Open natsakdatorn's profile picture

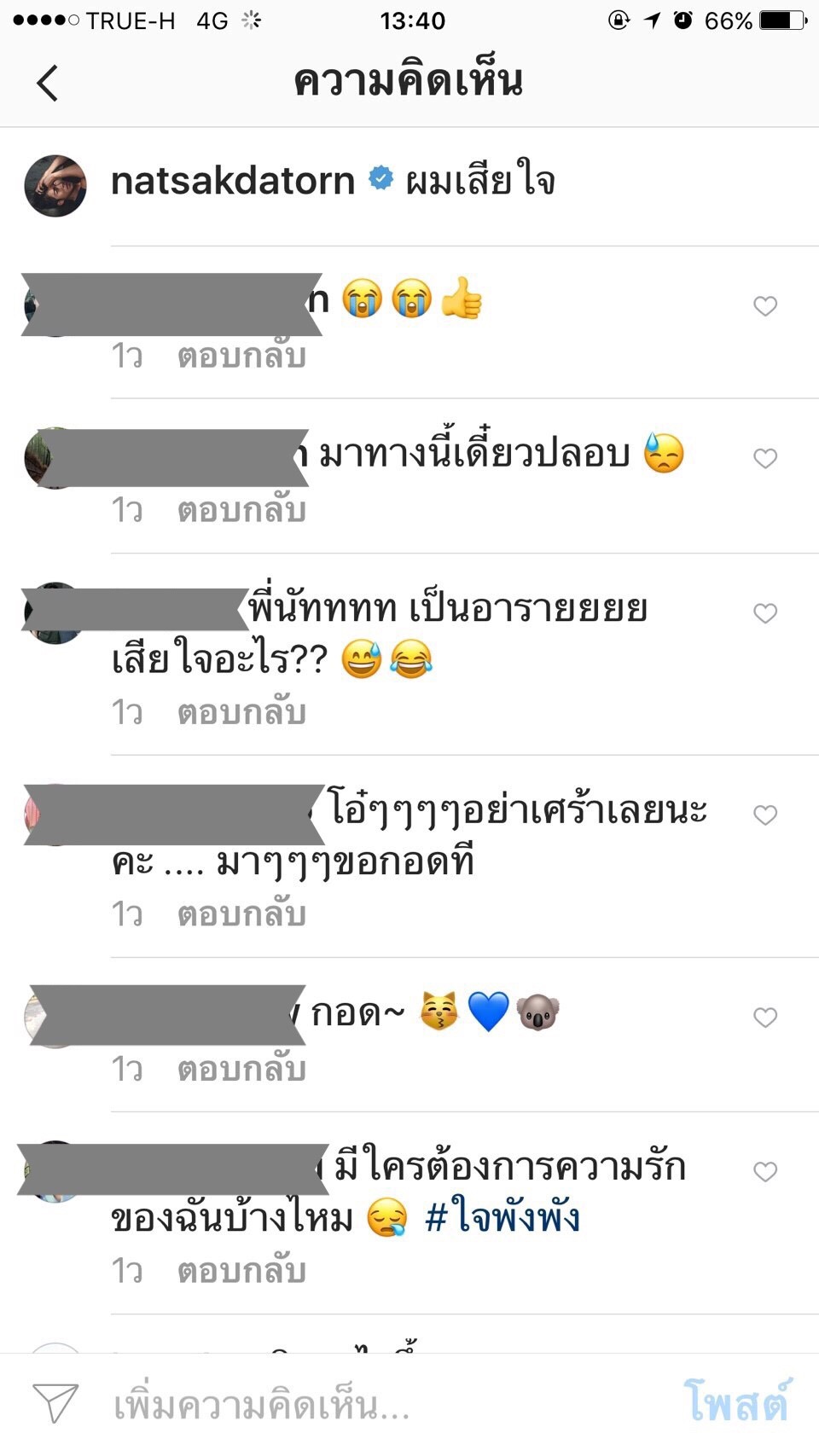click(x=55, y=185)
